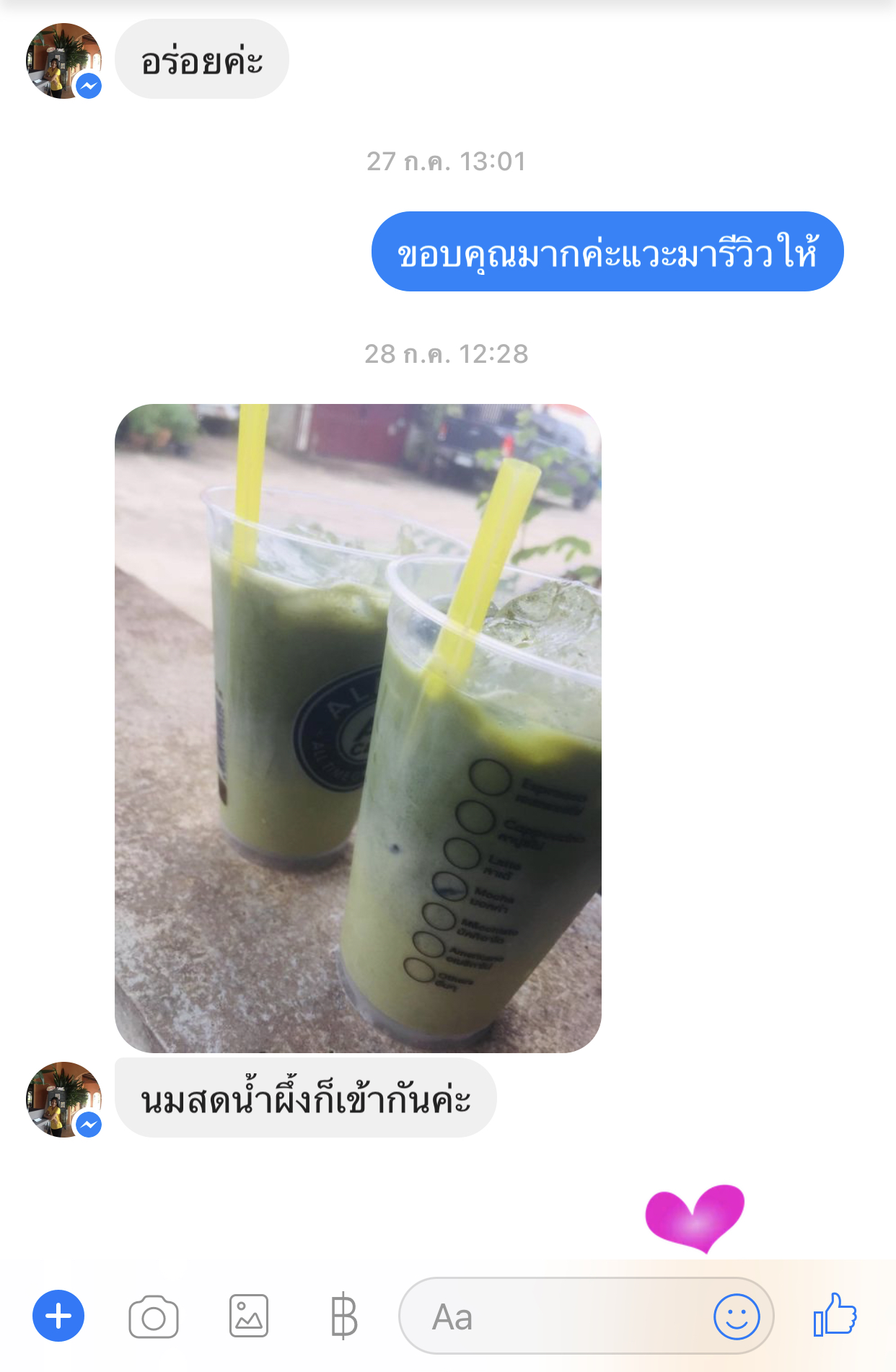Tap the composer bar at the bottom
The width and height of the screenshot is (896, 1372).
click(x=447, y=1315)
